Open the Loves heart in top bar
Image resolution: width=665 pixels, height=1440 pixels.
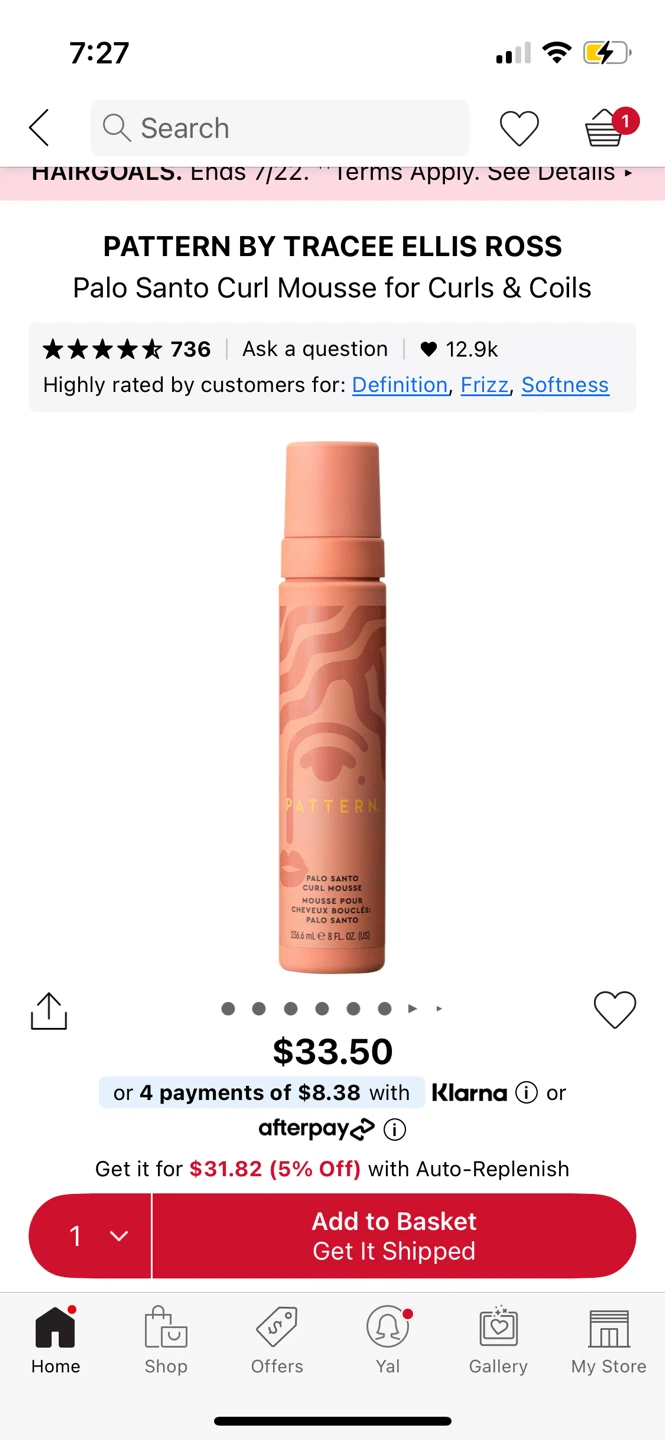point(519,128)
